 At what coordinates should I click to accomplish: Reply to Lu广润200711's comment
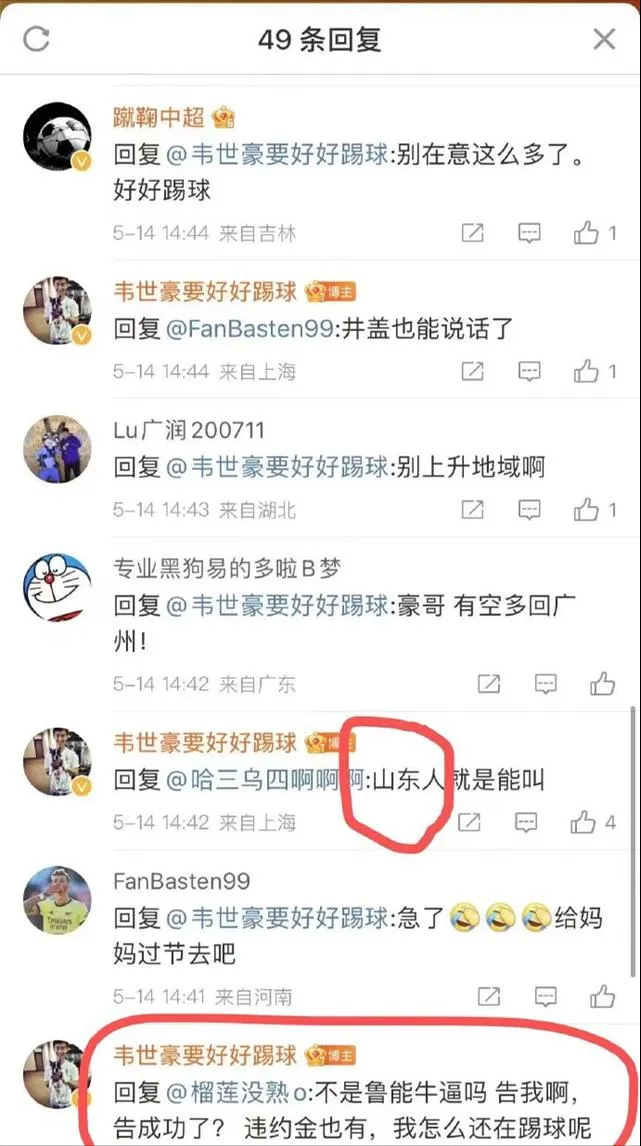click(x=529, y=509)
